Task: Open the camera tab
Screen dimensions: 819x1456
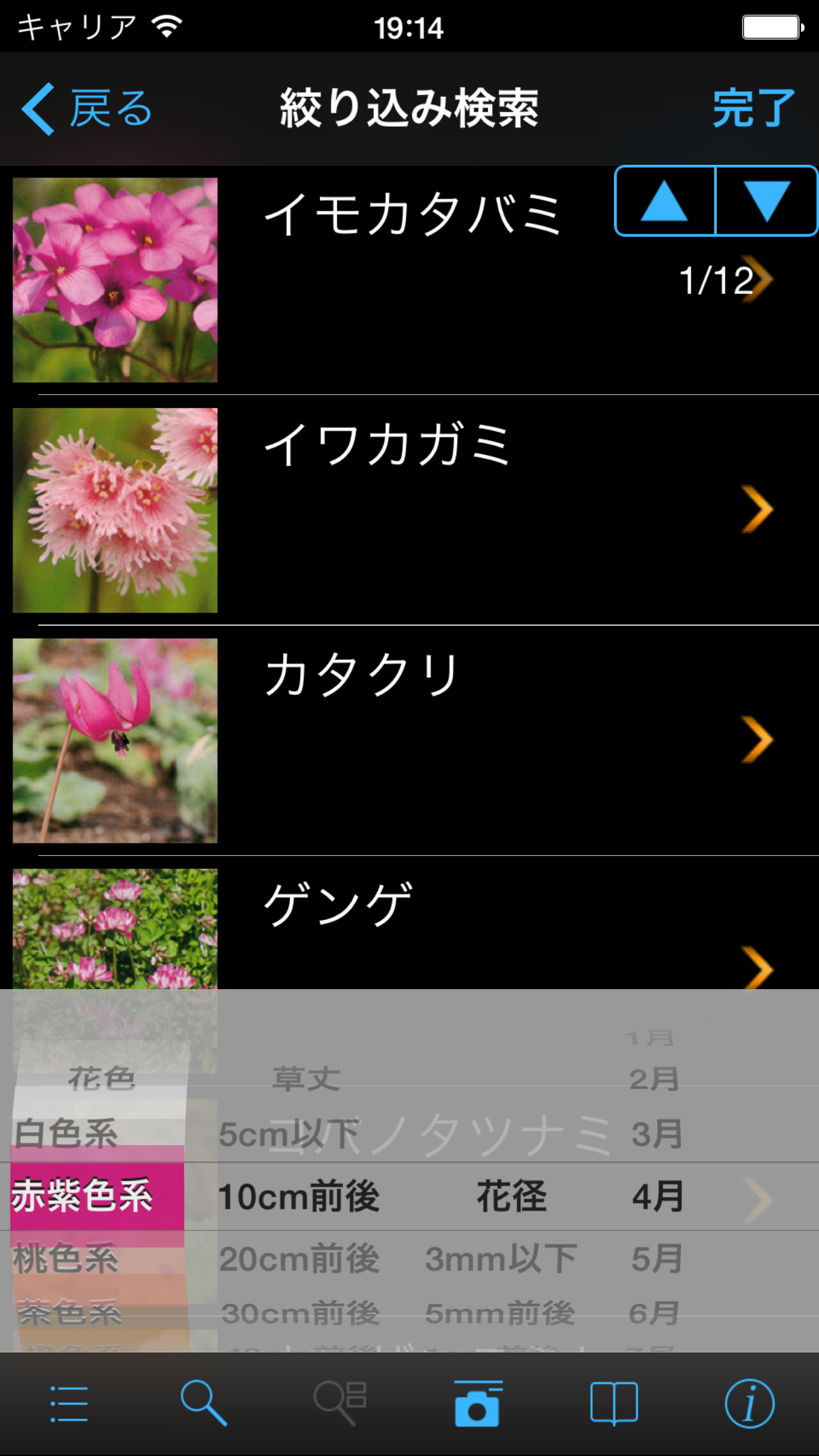Action: coord(477,1403)
